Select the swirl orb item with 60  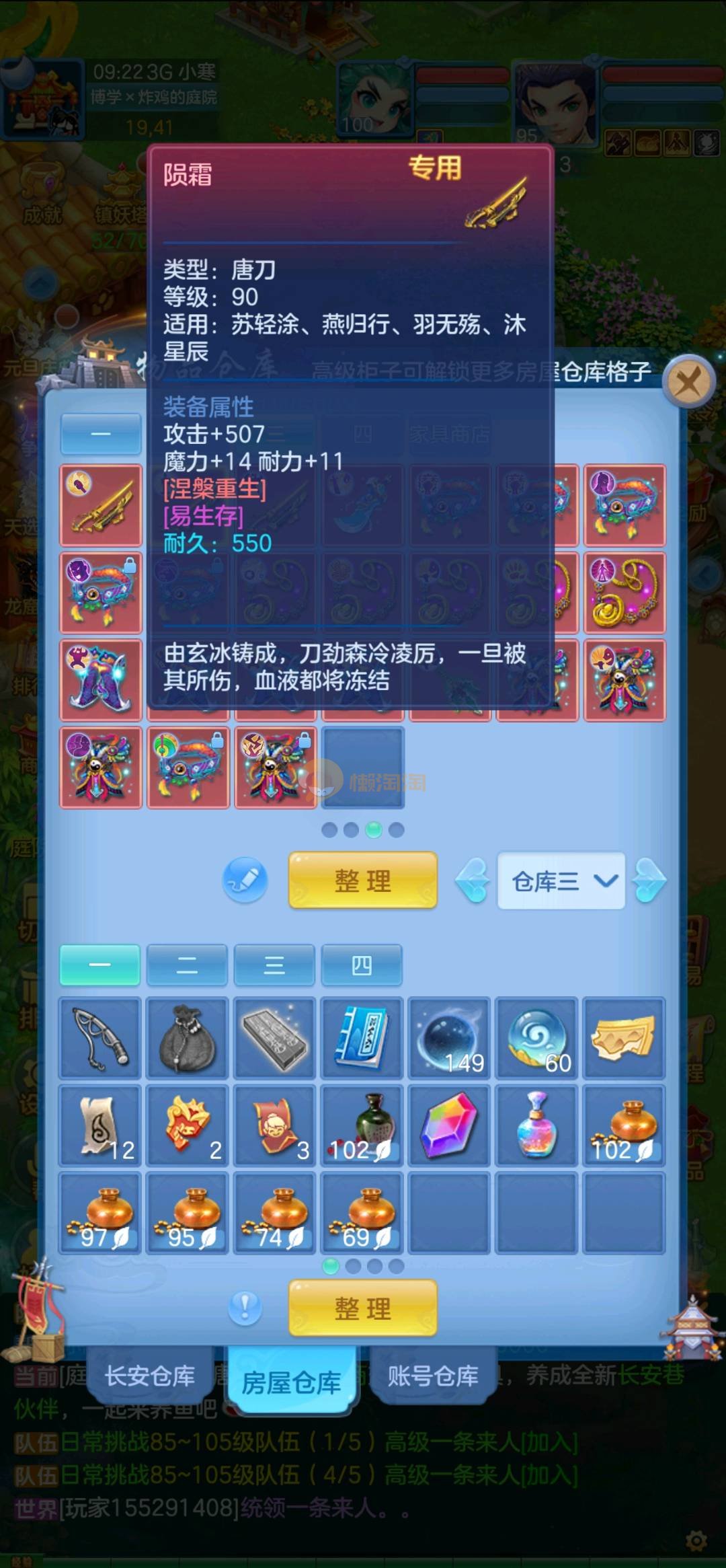(x=536, y=1038)
